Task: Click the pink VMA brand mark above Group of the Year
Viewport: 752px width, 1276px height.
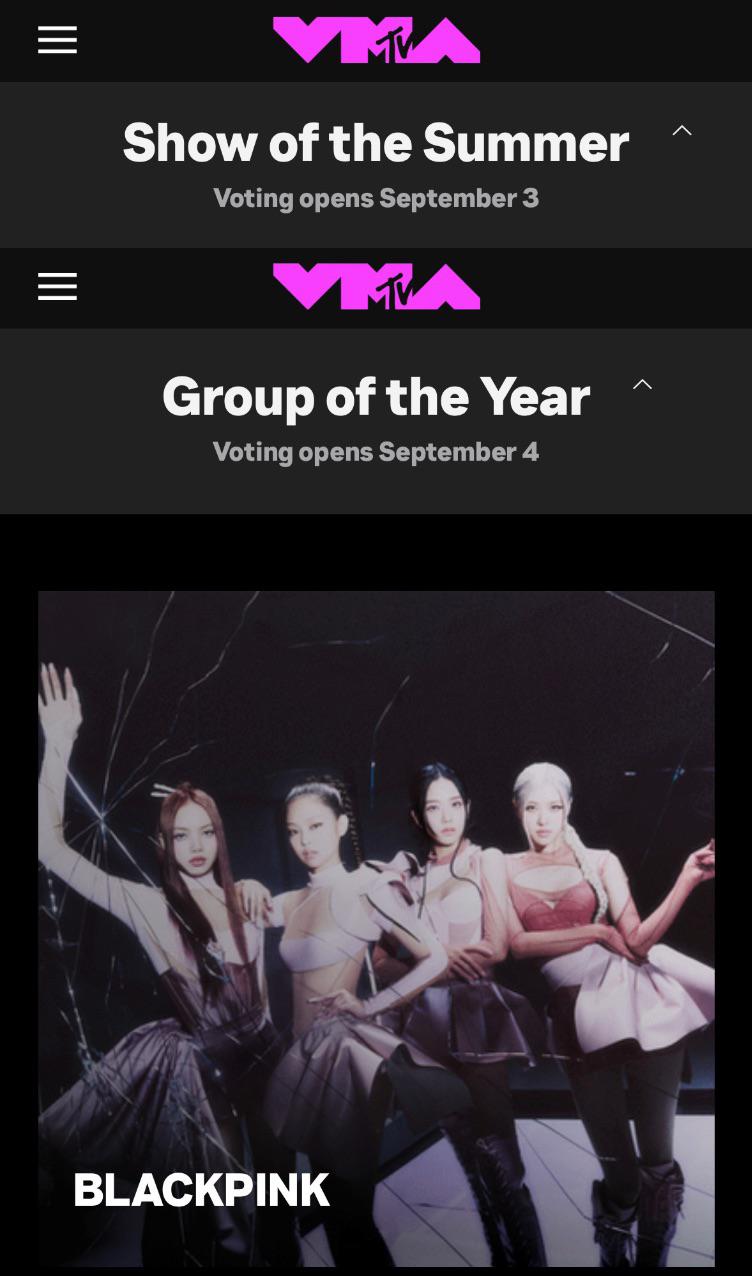Action: click(376, 287)
